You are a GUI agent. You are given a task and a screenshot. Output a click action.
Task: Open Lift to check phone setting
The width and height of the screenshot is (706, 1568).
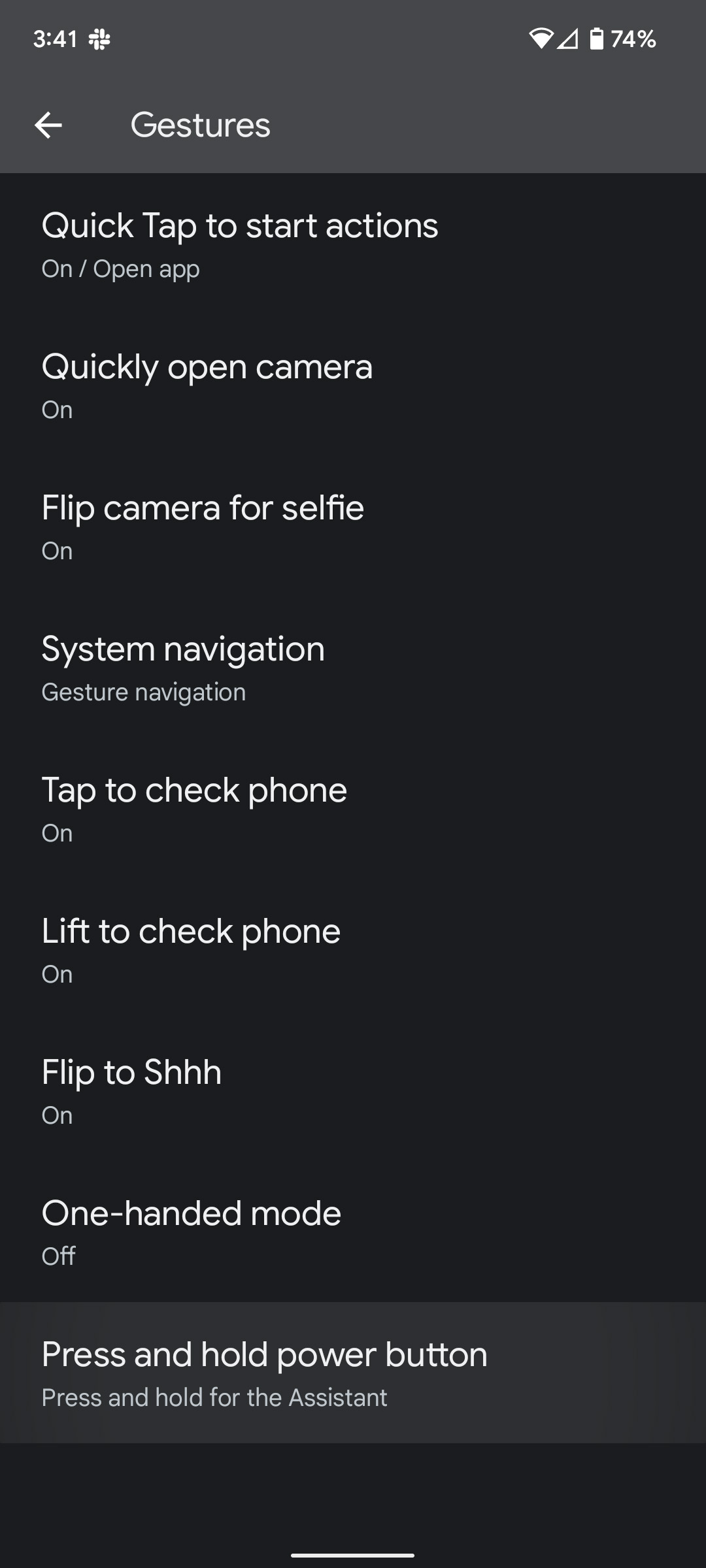point(353,950)
